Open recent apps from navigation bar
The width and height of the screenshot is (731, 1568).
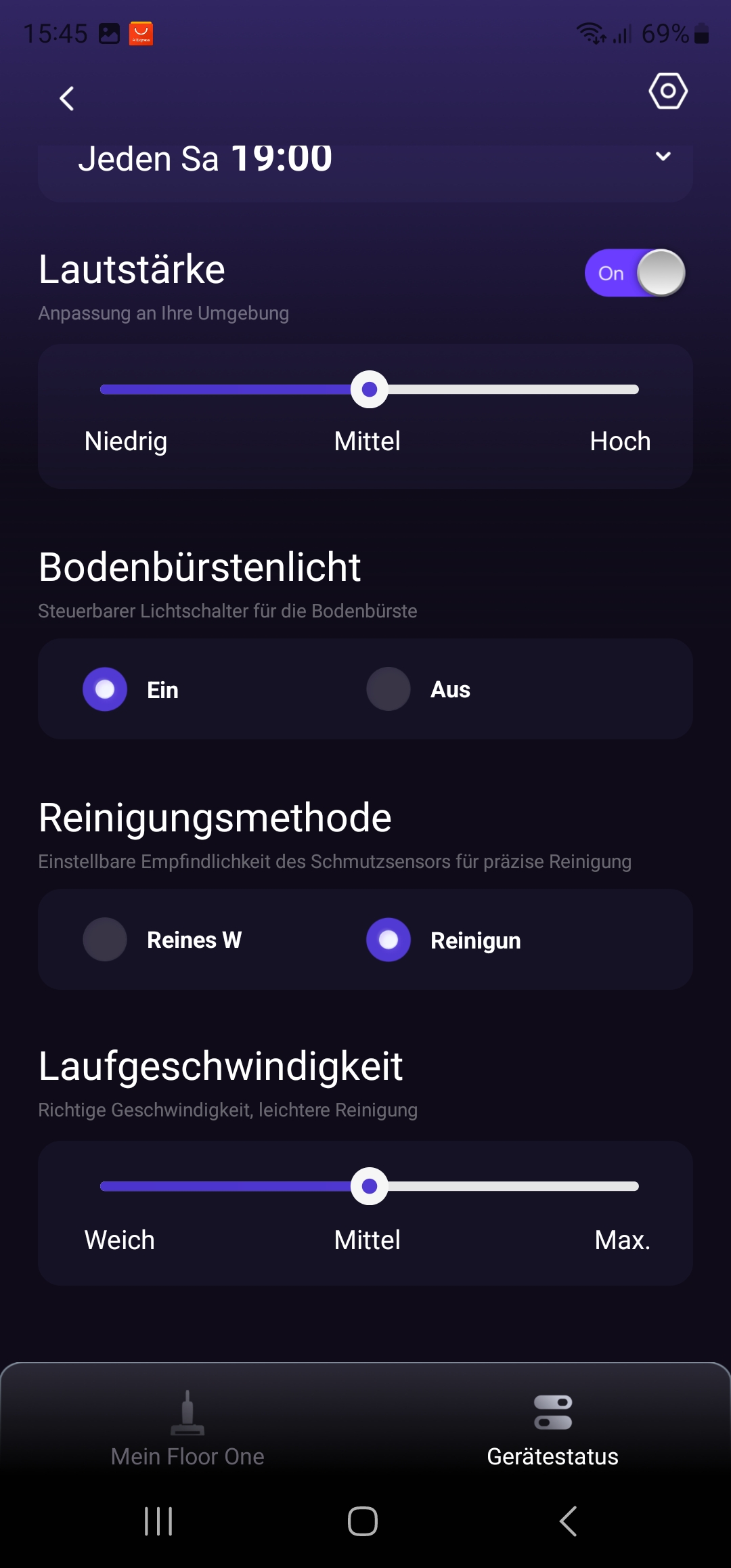(x=158, y=1521)
